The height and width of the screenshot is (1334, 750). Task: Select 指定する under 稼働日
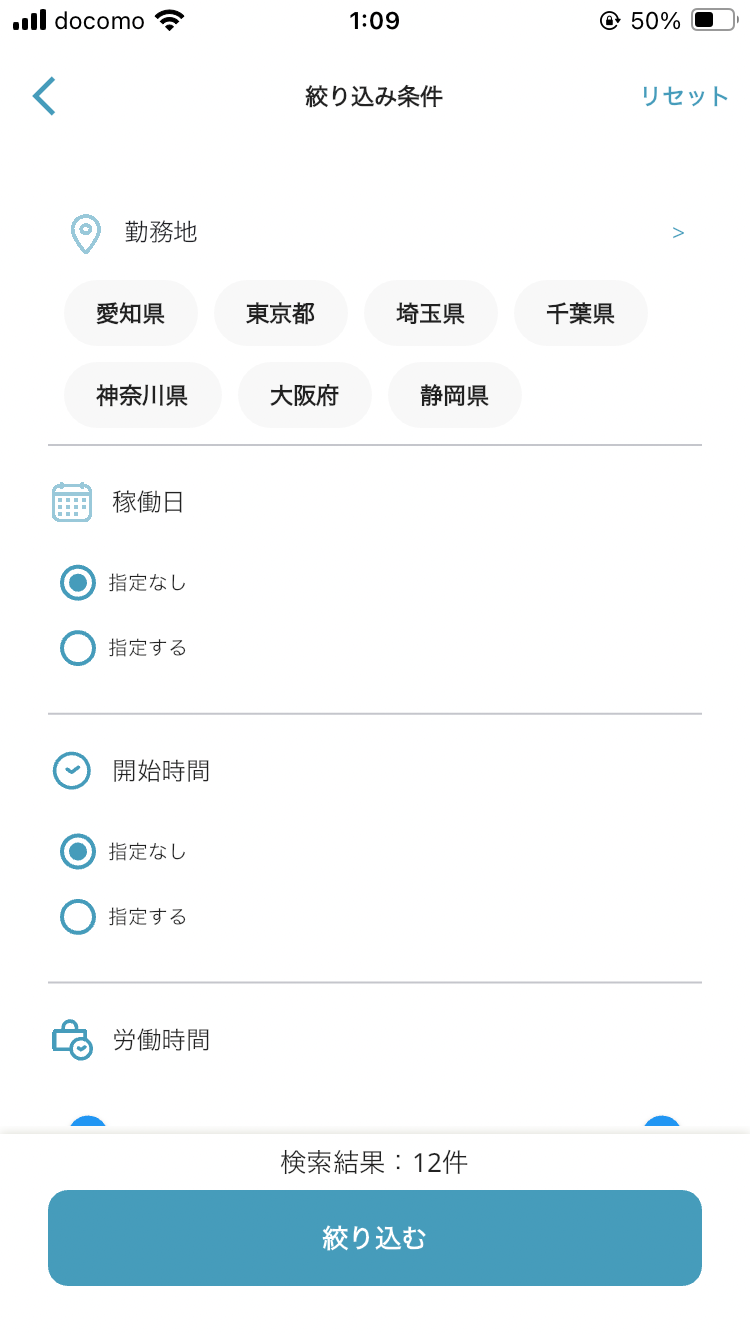(78, 648)
